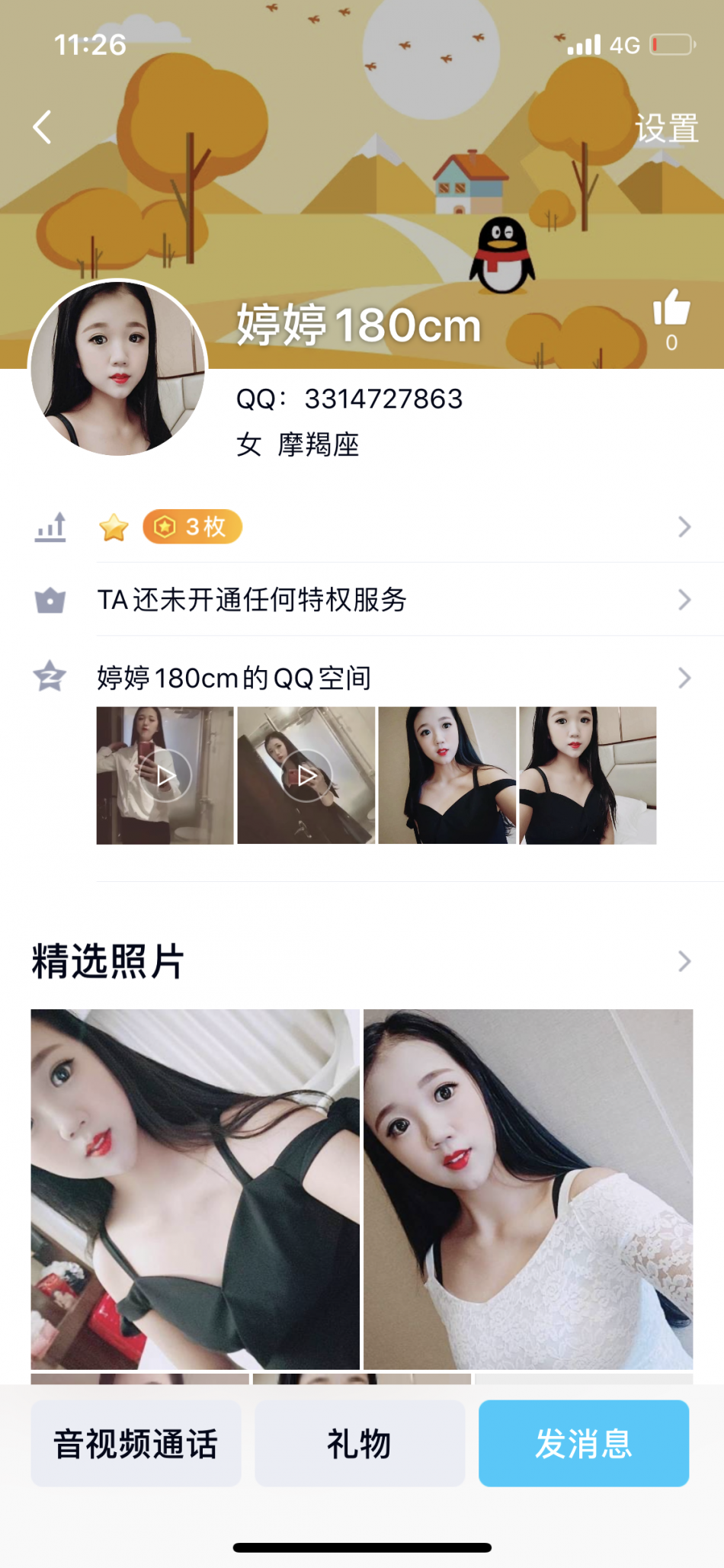Open the featured photo with black top
This screenshot has height=1568, width=724.
click(195, 1188)
